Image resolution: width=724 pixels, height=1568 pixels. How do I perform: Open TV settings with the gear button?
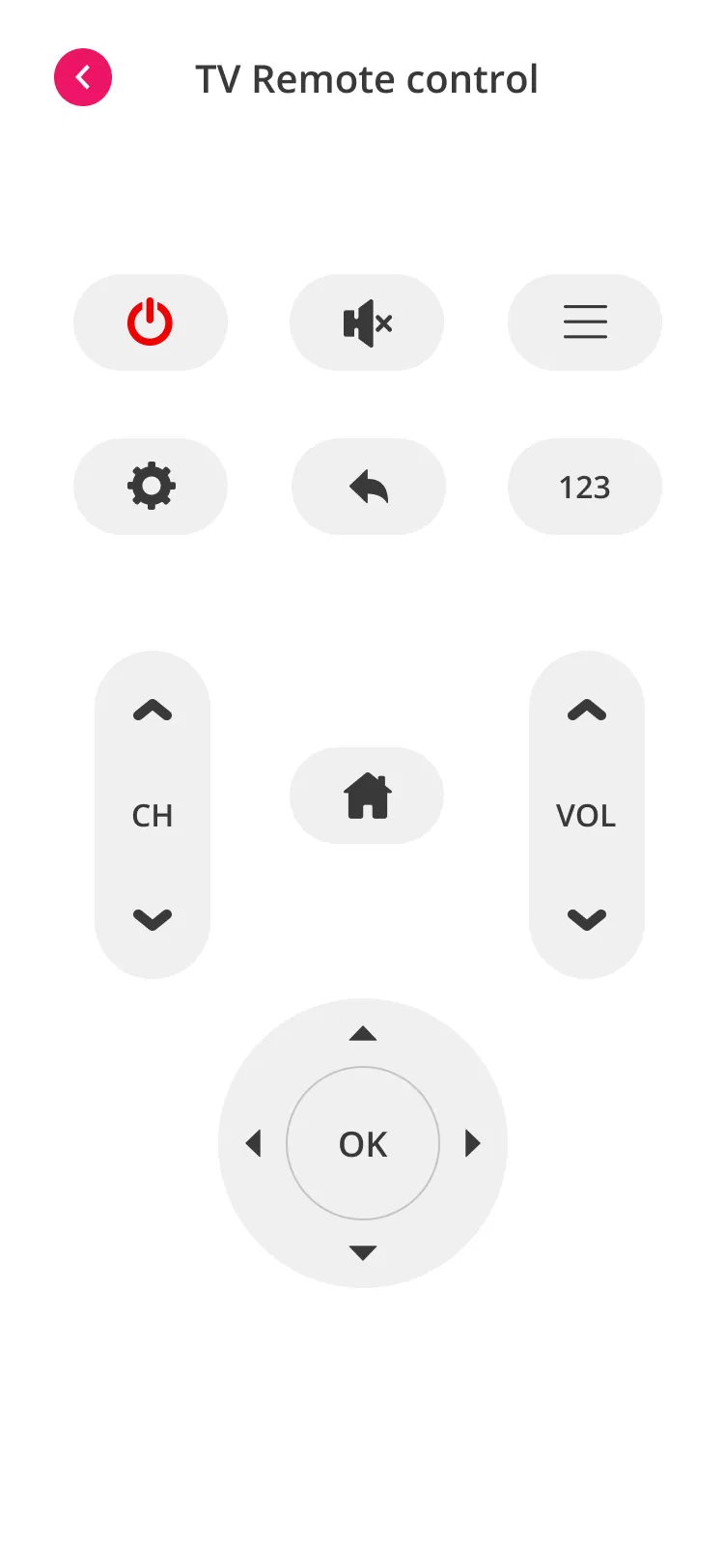151,487
